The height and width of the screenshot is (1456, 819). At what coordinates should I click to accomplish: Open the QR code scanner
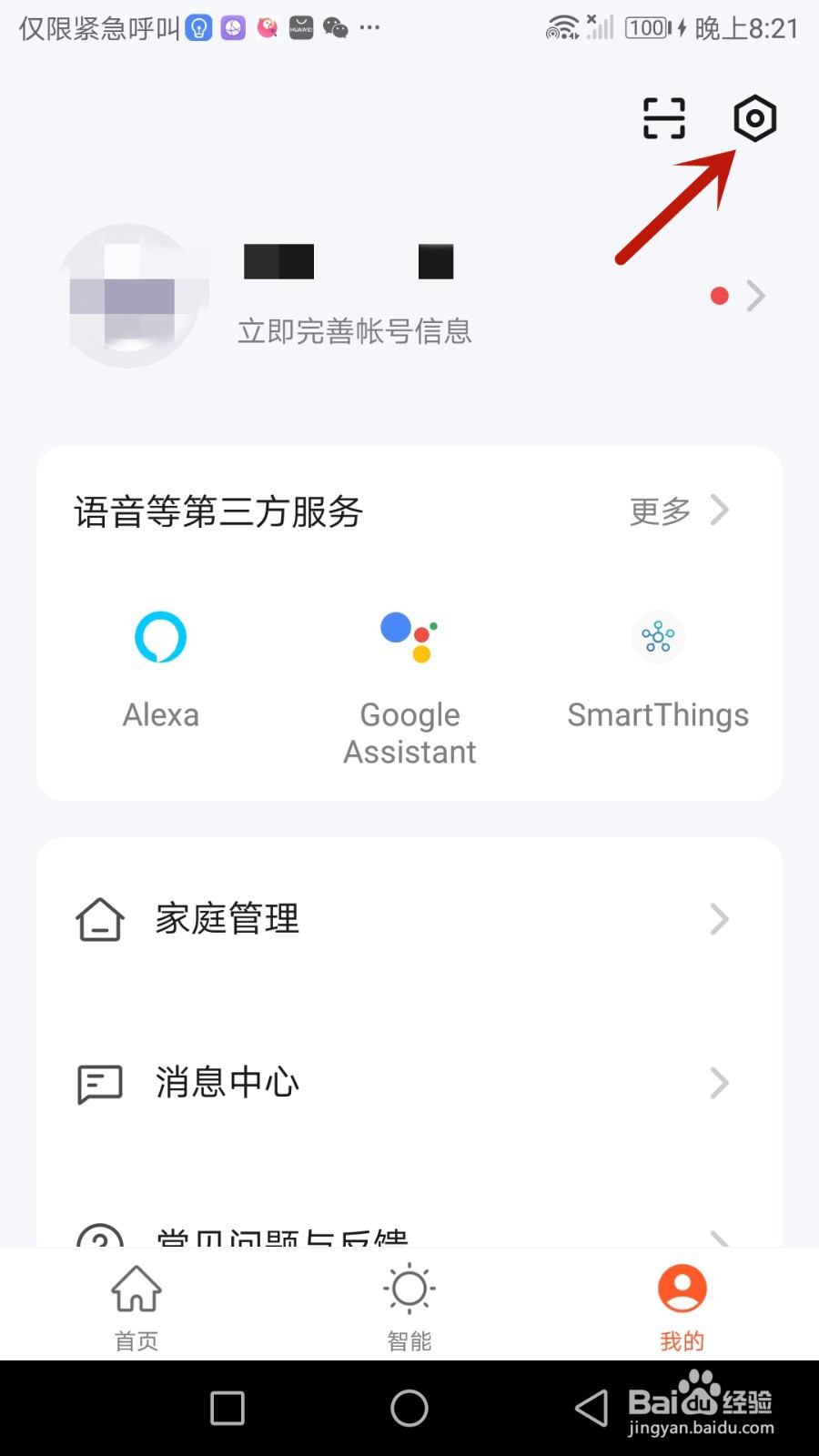click(662, 118)
